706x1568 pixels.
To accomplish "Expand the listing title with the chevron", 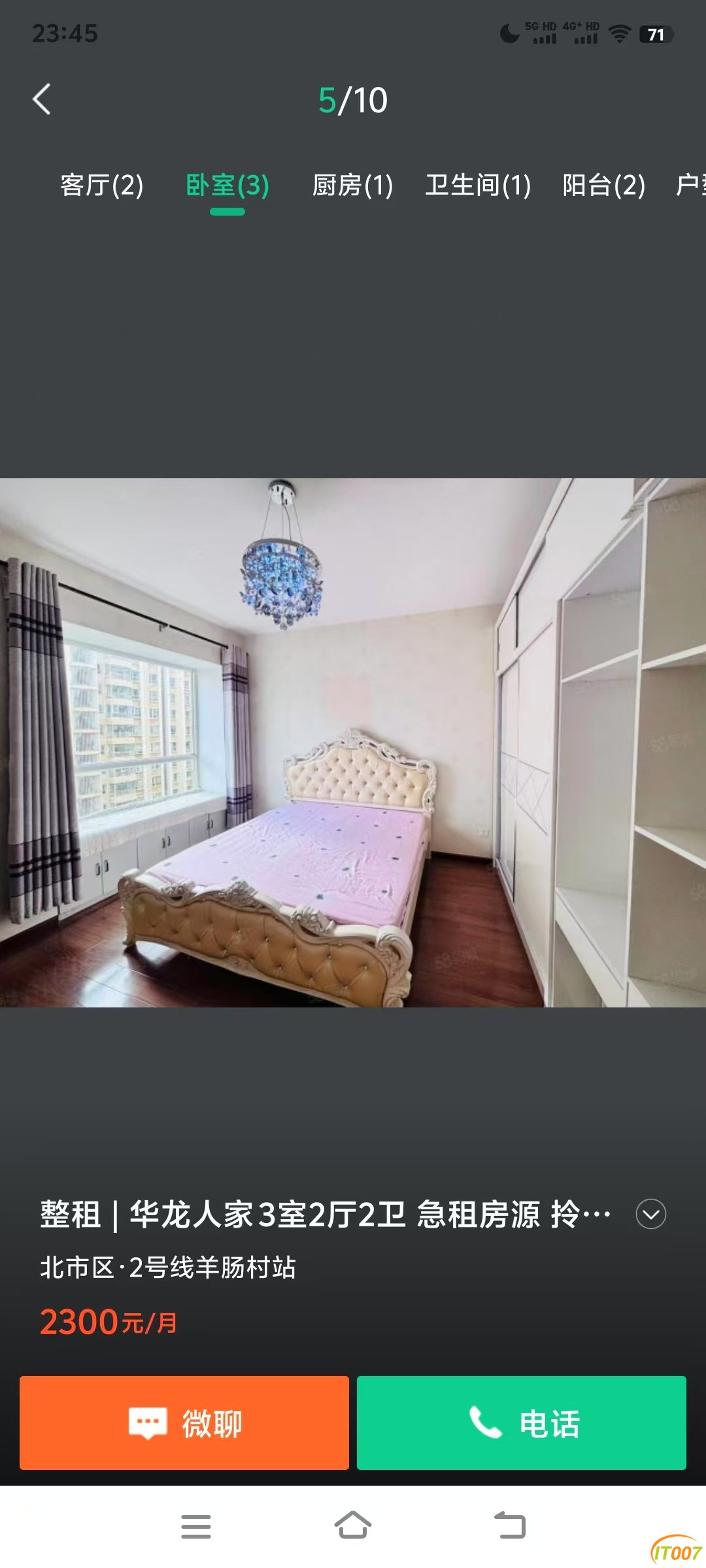I will (x=650, y=1215).
